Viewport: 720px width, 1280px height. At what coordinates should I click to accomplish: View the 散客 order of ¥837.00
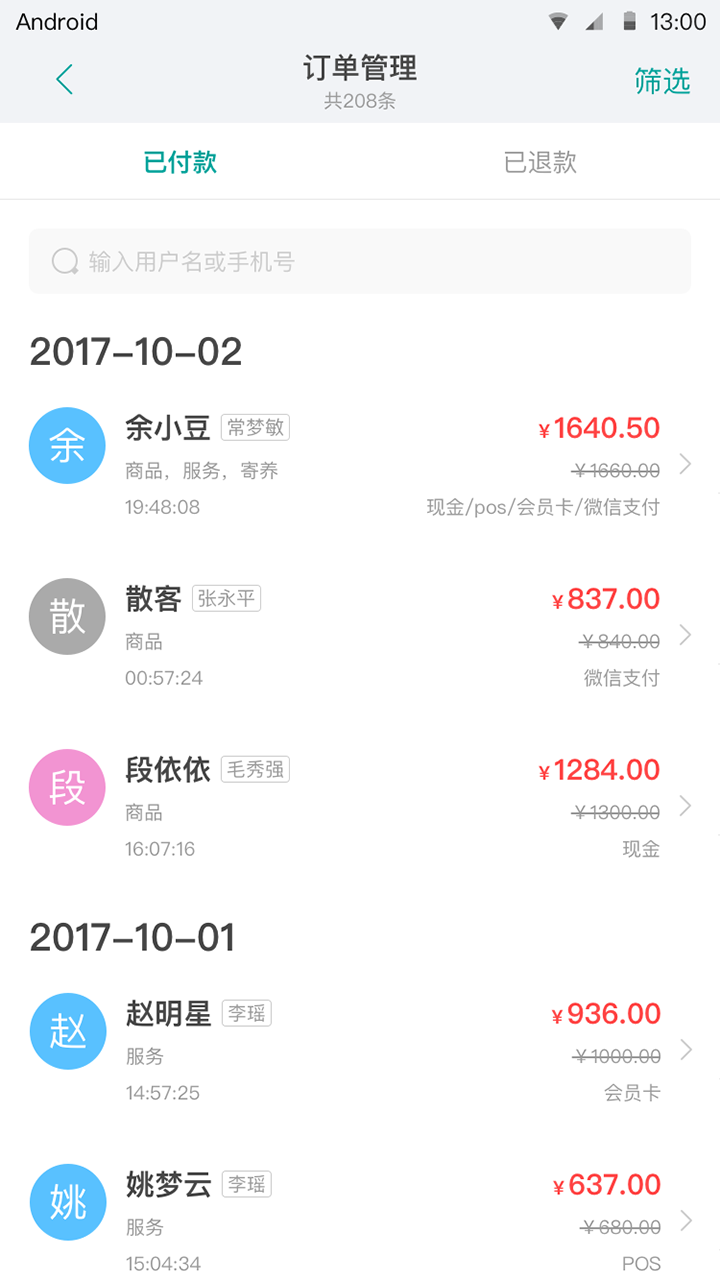[x=360, y=636]
